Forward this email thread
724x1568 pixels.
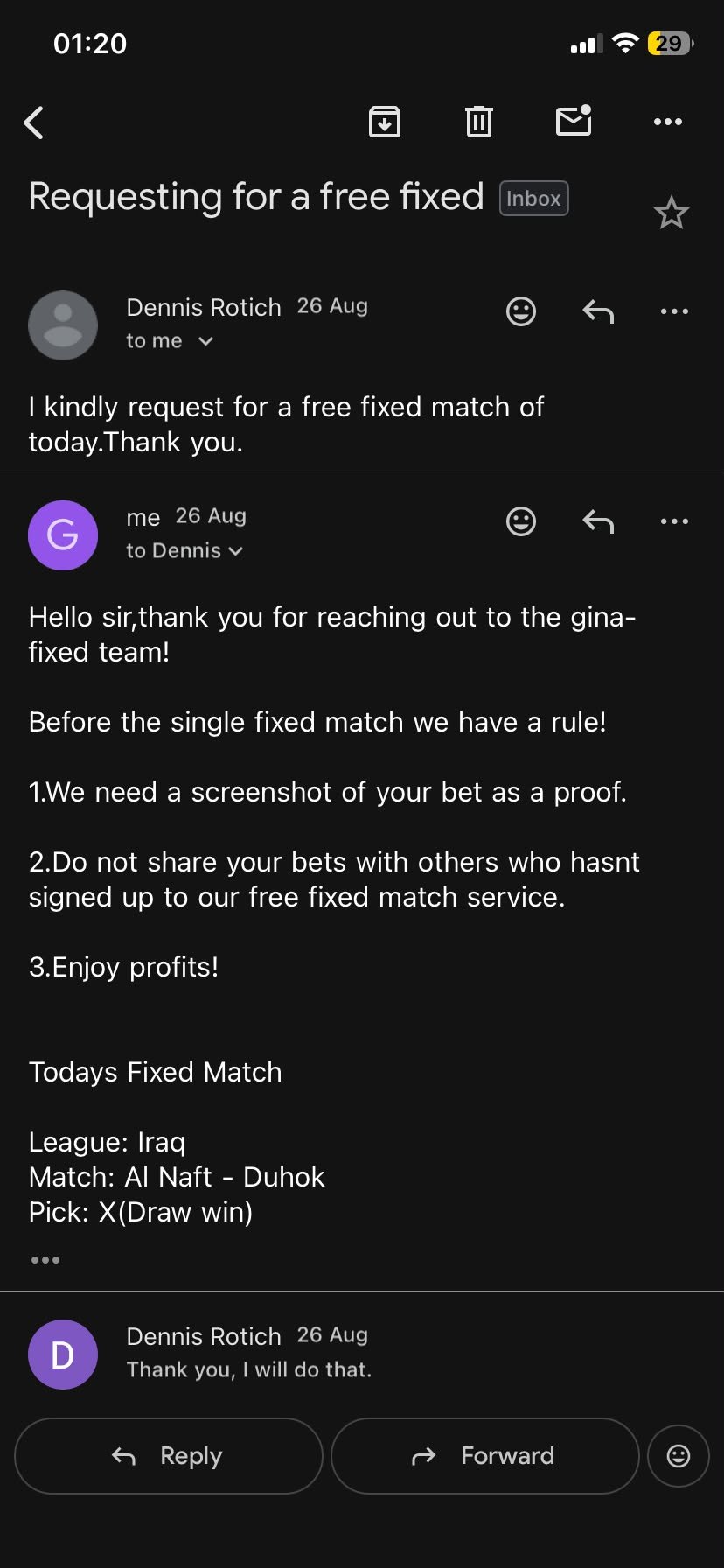(x=485, y=1456)
